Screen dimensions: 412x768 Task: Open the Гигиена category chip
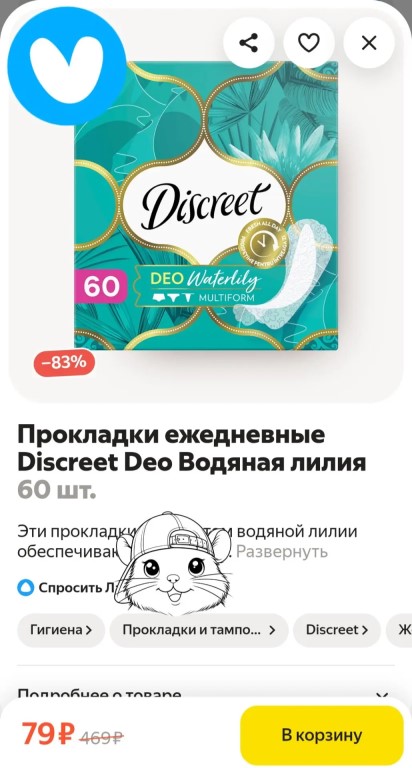tap(61, 630)
